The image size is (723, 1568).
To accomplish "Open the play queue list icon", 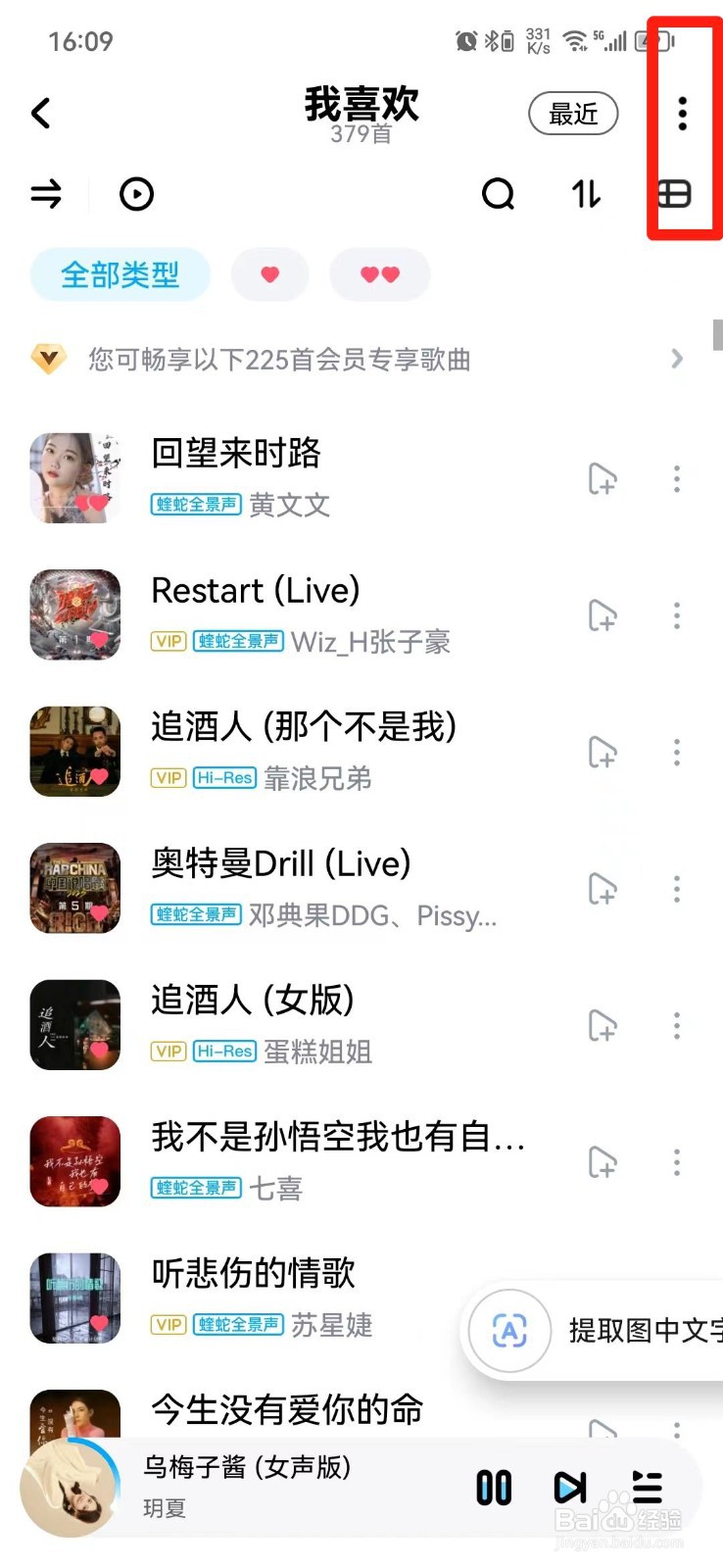I will pyautogui.click(x=647, y=1487).
